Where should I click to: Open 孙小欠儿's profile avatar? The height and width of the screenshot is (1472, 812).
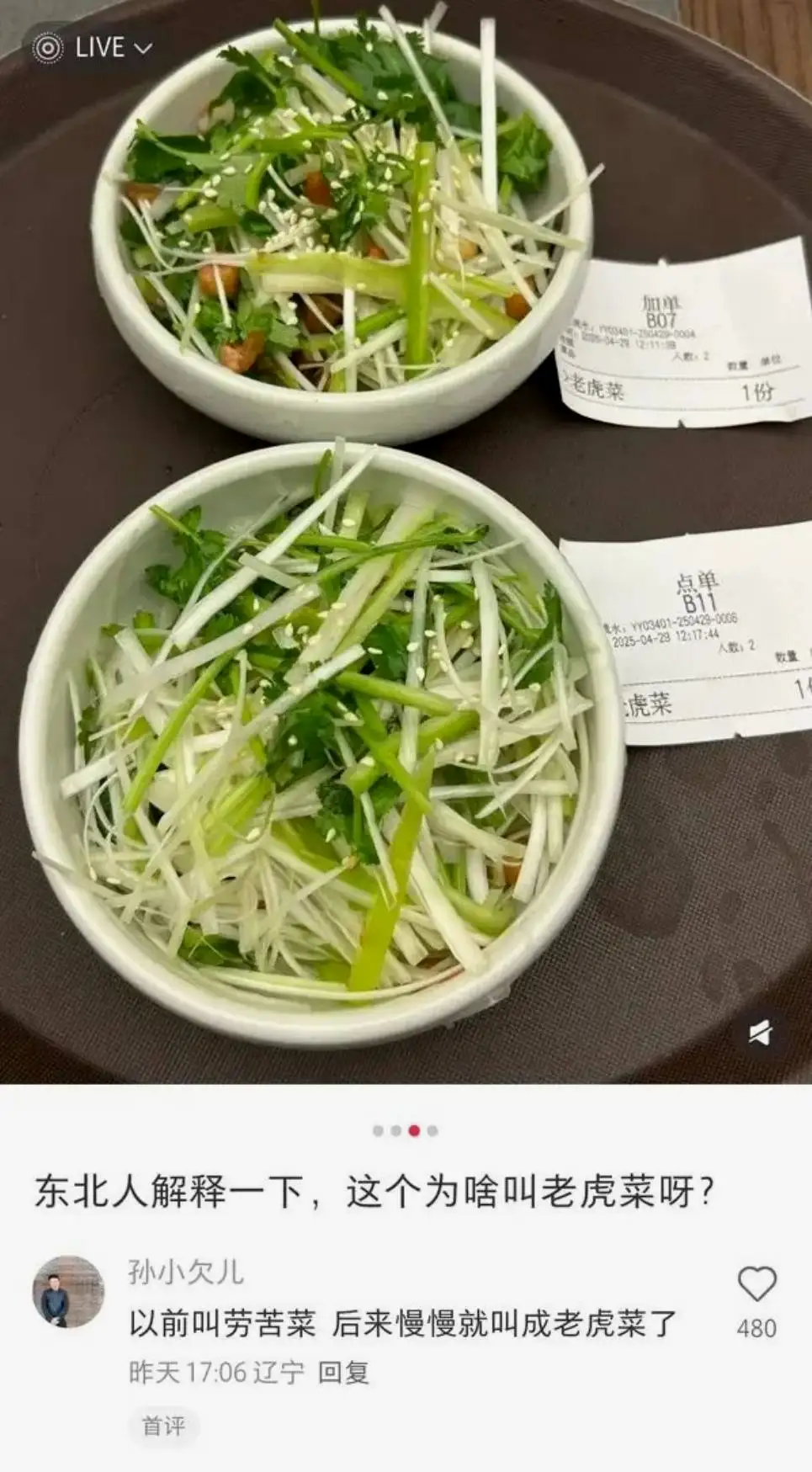pos(68,1291)
